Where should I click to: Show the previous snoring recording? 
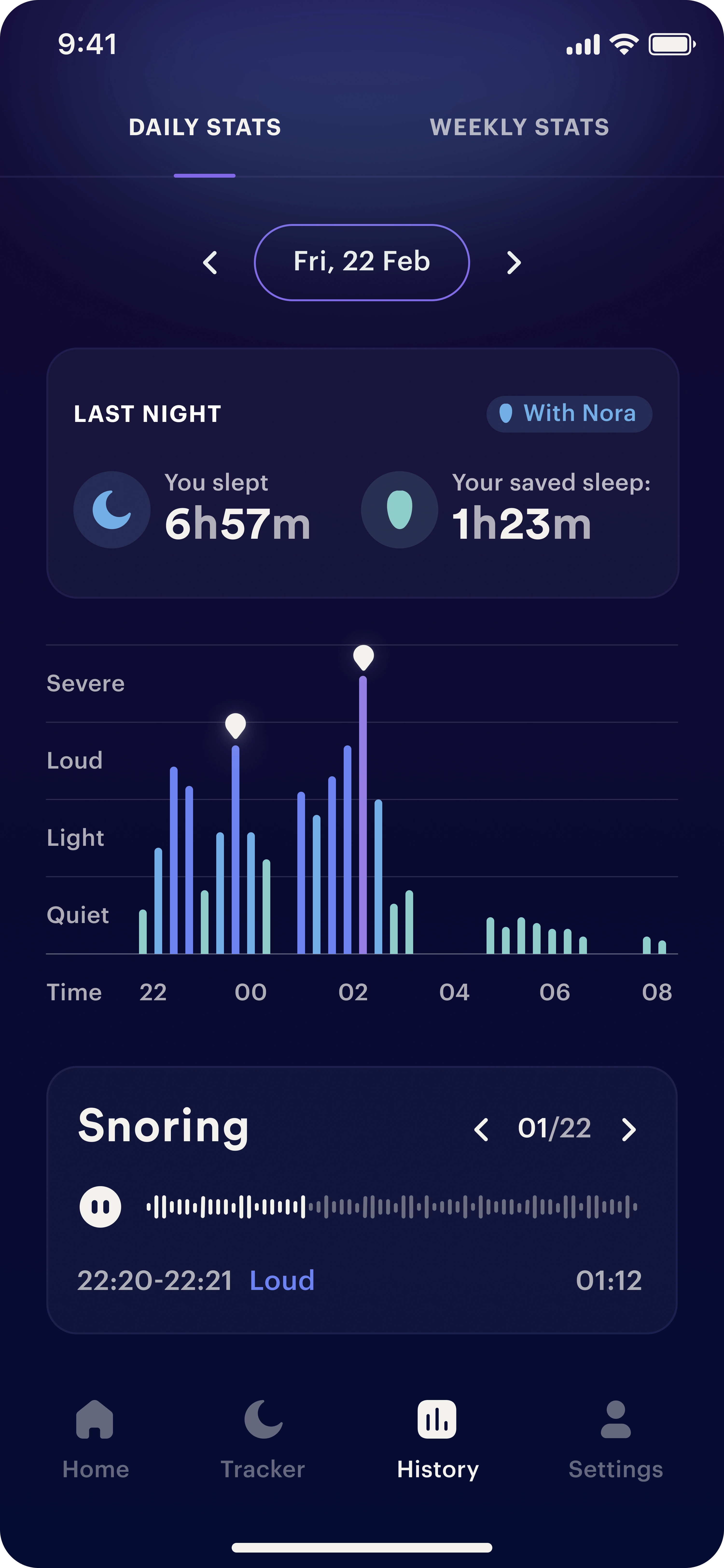[x=481, y=1129]
